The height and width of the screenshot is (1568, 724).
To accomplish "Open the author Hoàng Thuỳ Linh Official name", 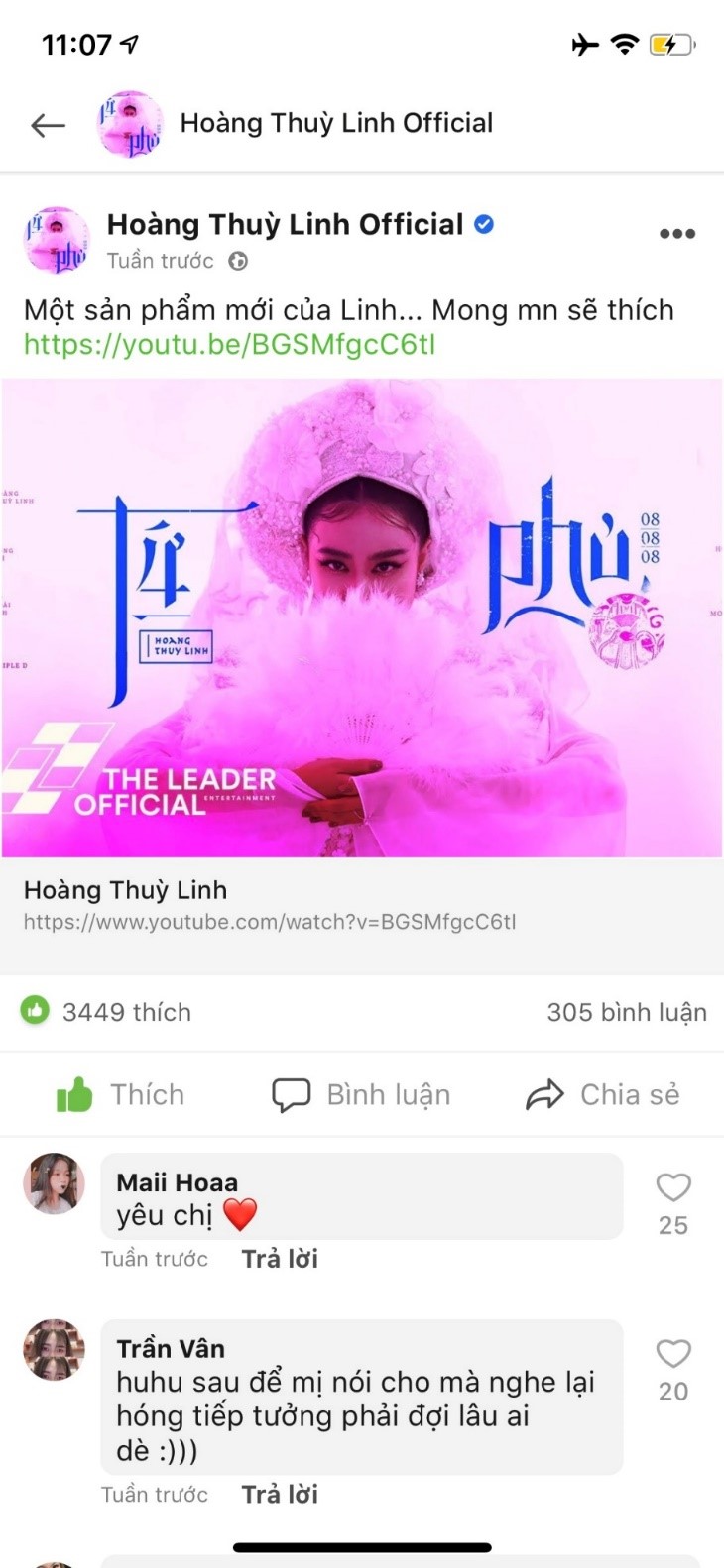I will [286, 225].
